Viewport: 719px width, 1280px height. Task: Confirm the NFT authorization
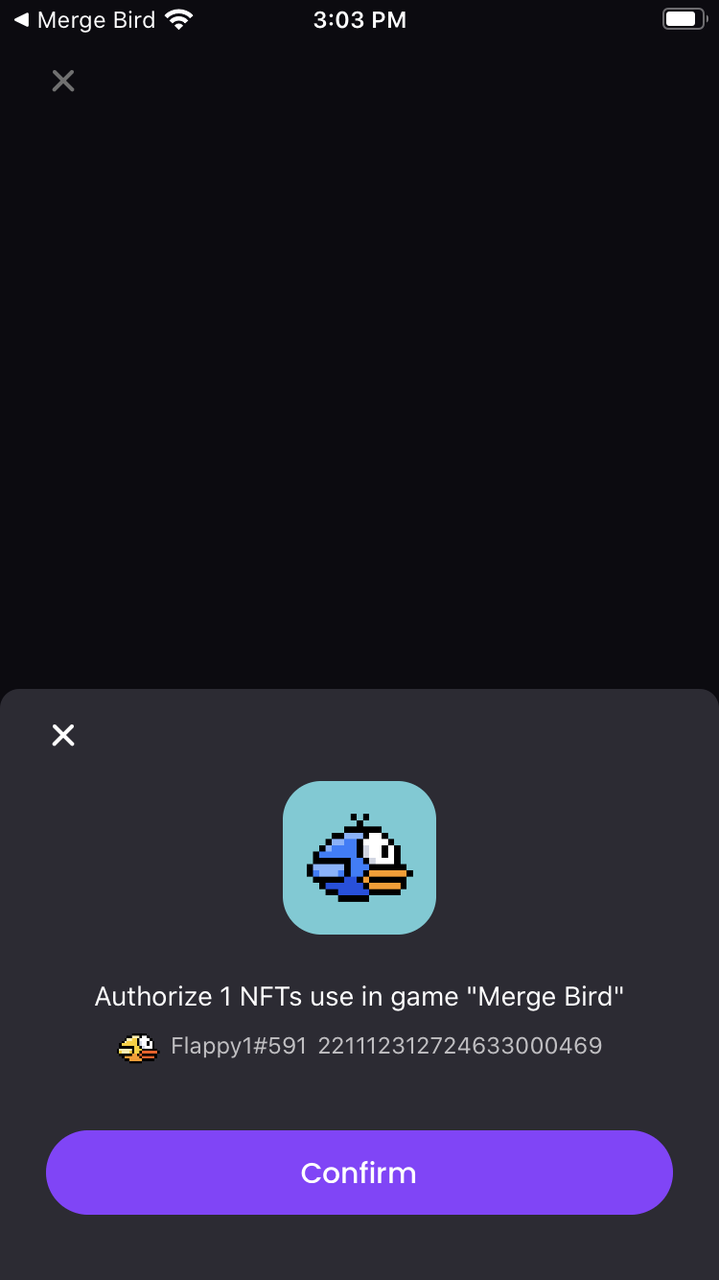(x=359, y=1172)
